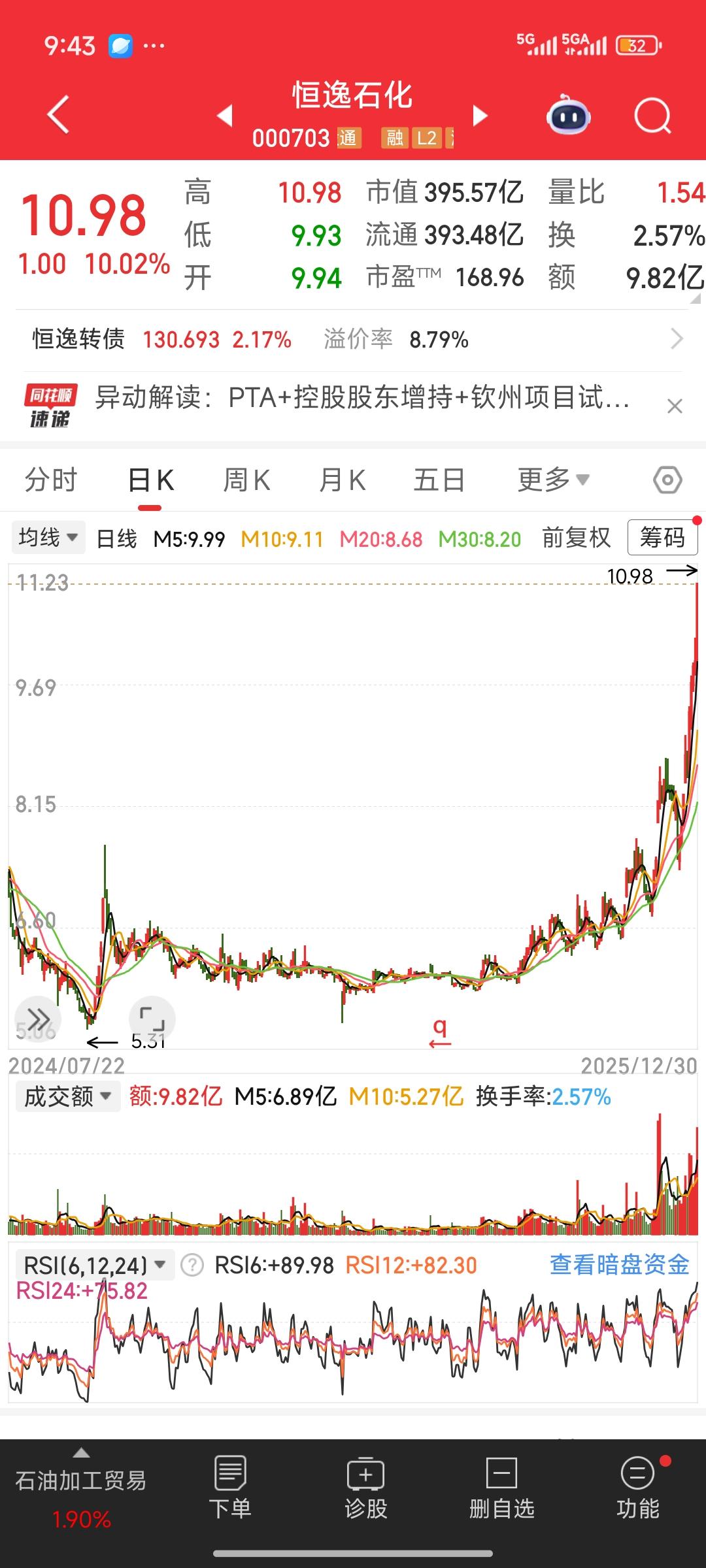Switch to next stock with right arrow
Image resolution: width=706 pixels, height=1568 pixels.
pos(480,114)
